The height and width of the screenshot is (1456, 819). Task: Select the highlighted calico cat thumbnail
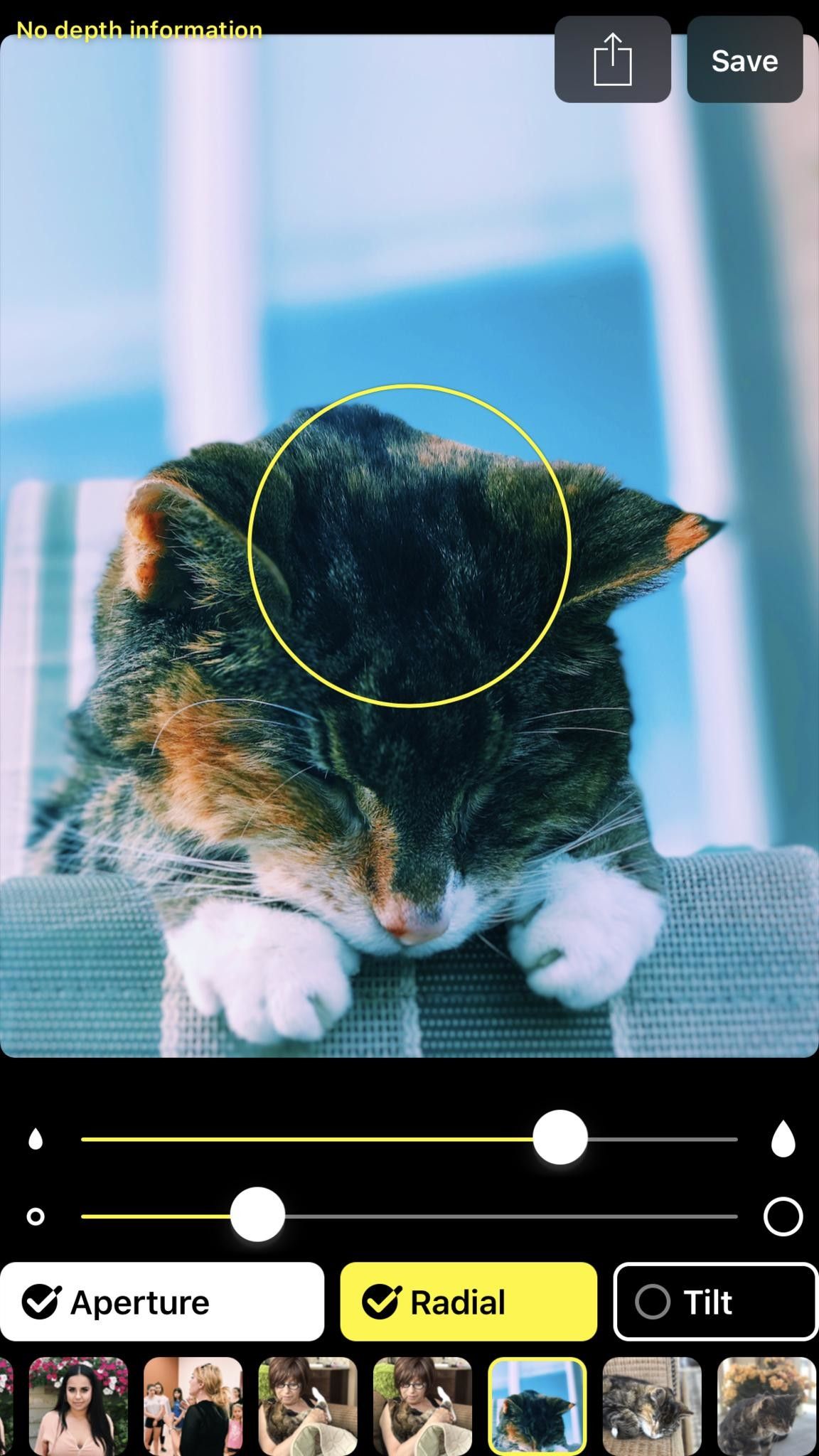click(x=537, y=1406)
